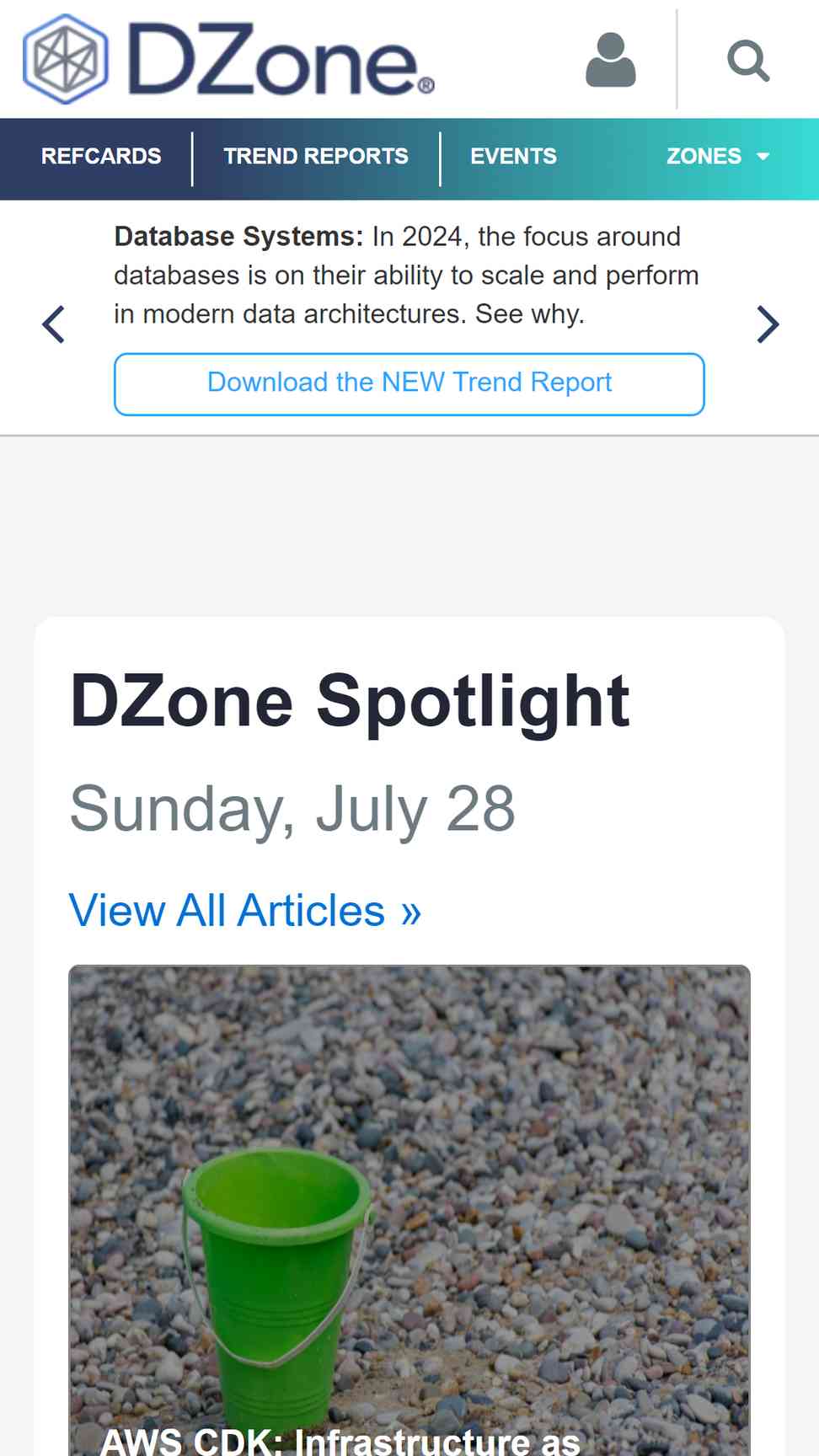
Task: Open the search magnifier
Action: (748, 60)
